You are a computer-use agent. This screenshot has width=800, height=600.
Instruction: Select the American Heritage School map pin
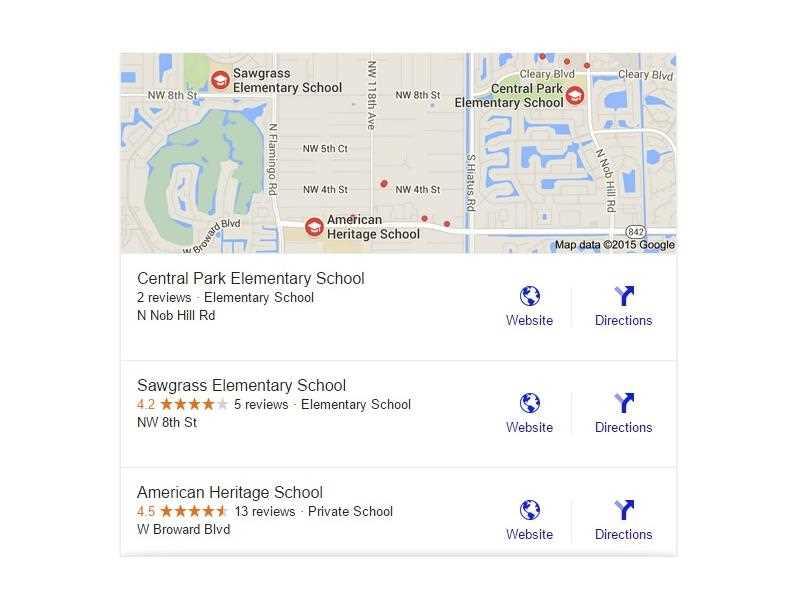point(314,227)
